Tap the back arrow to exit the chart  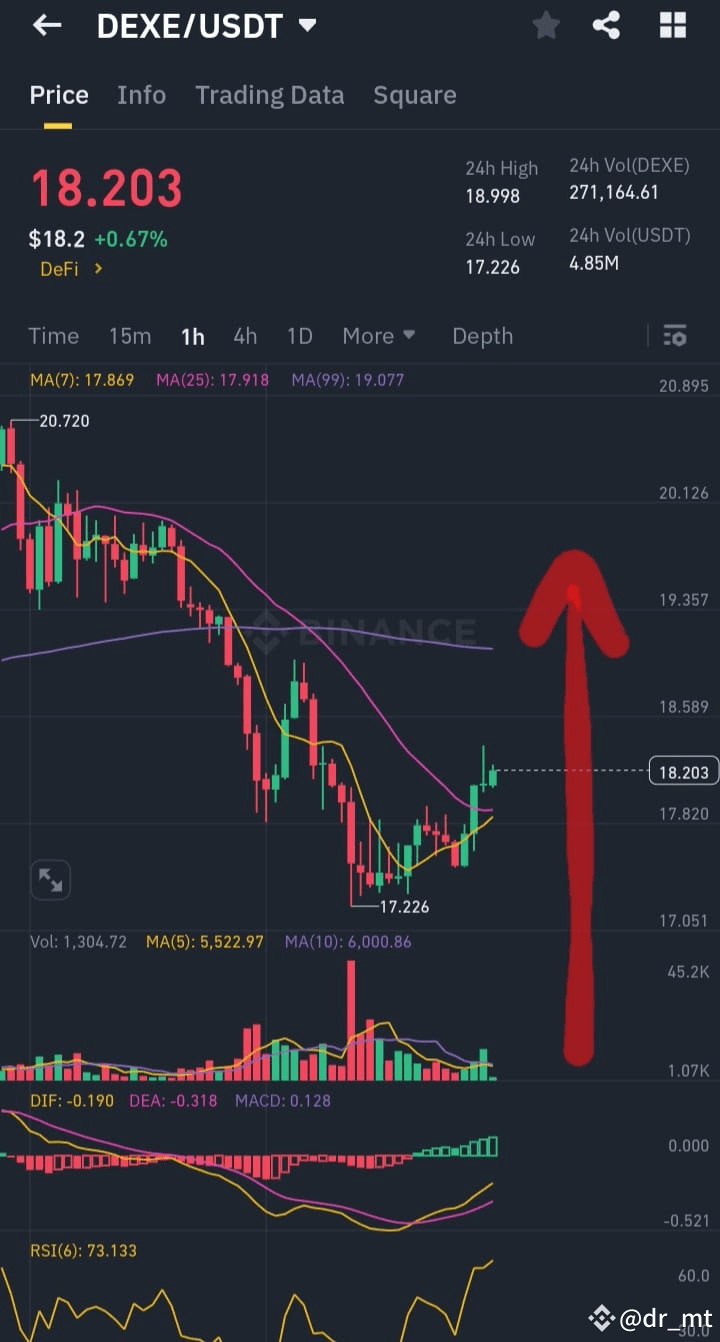click(46, 25)
